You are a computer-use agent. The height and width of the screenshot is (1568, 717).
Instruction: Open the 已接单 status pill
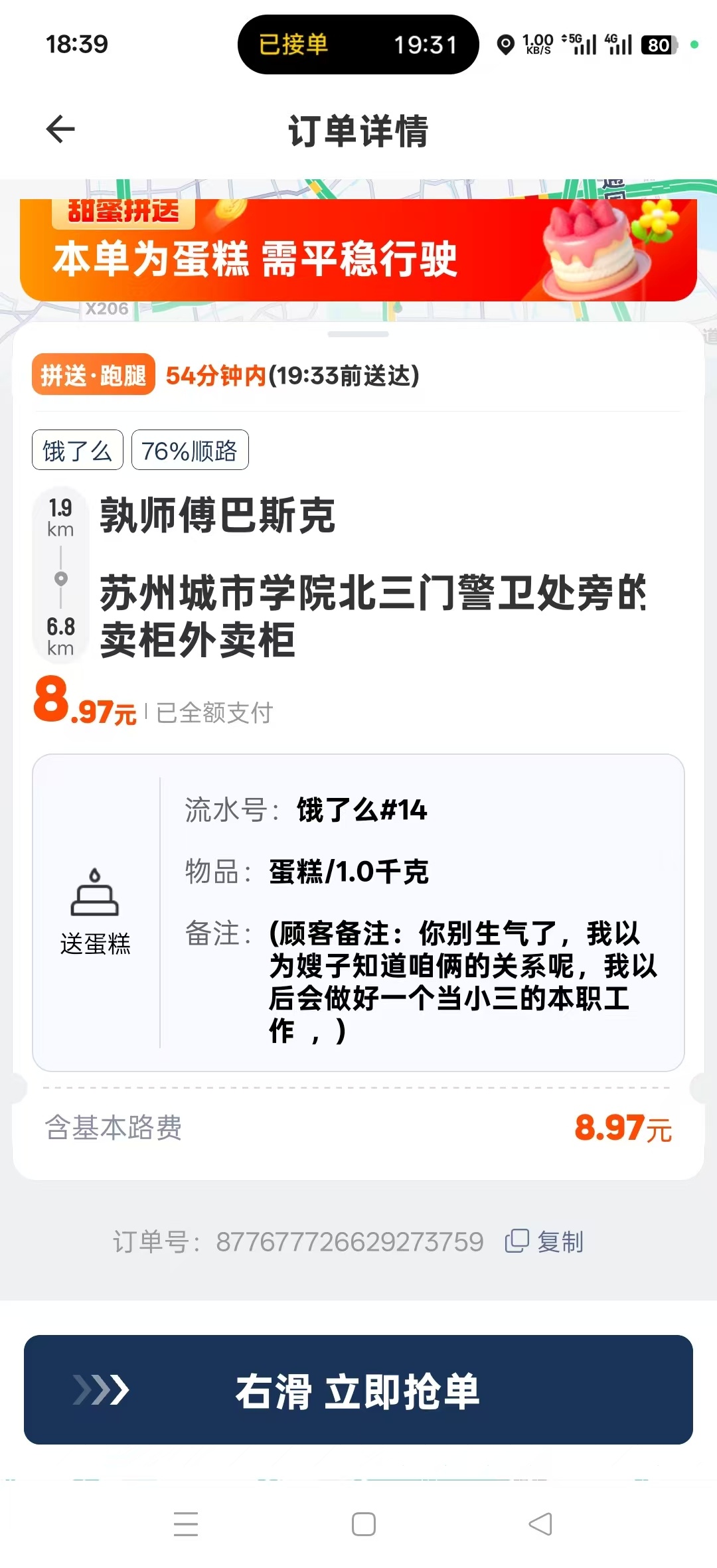click(x=358, y=44)
